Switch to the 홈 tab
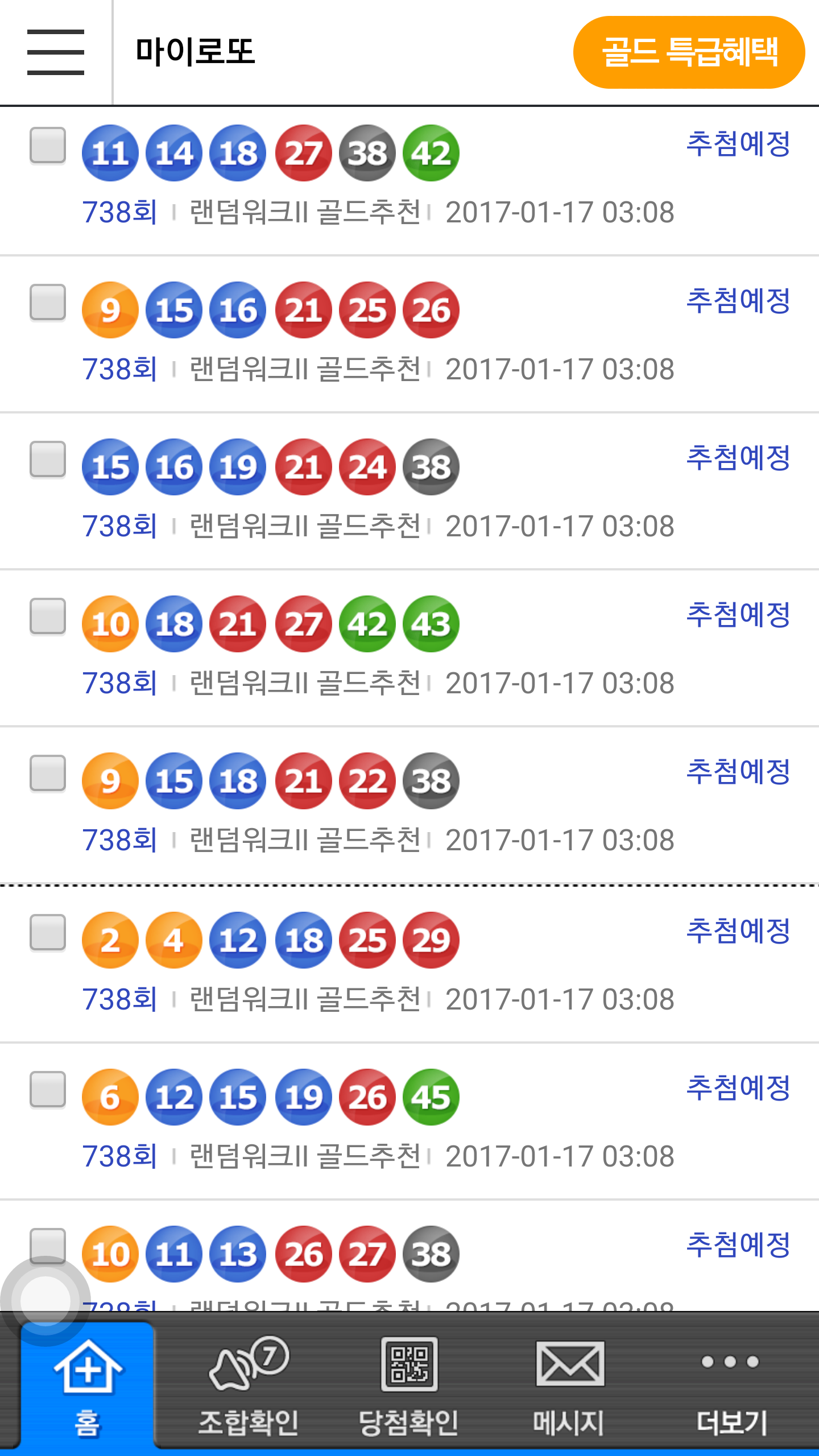The width and height of the screenshot is (819, 1456). click(x=88, y=1385)
